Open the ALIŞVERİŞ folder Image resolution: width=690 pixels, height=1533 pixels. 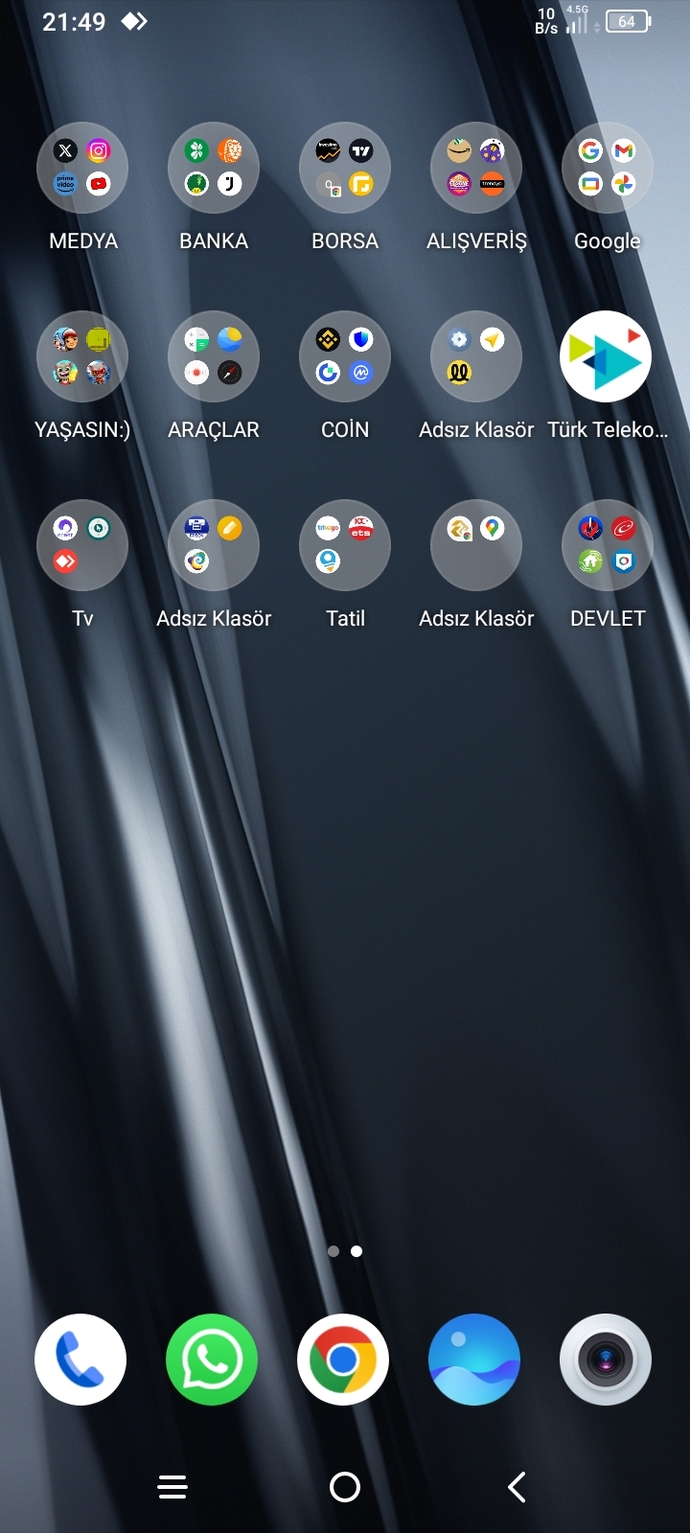(476, 168)
